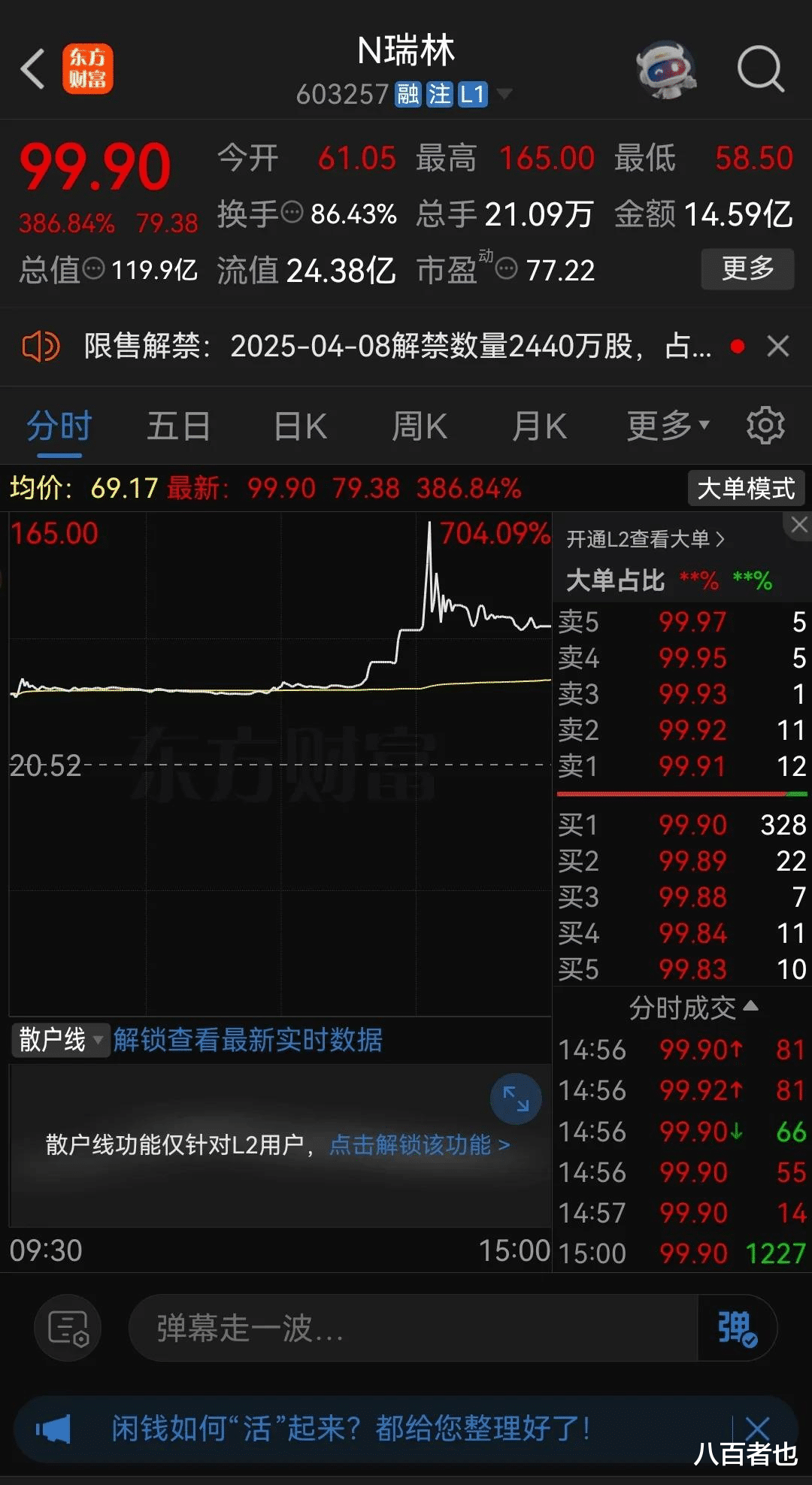Image resolution: width=812 pixels, height=1485 pixels.
Task: Open chart settings gear icon
Action: [x=765, y=426]
